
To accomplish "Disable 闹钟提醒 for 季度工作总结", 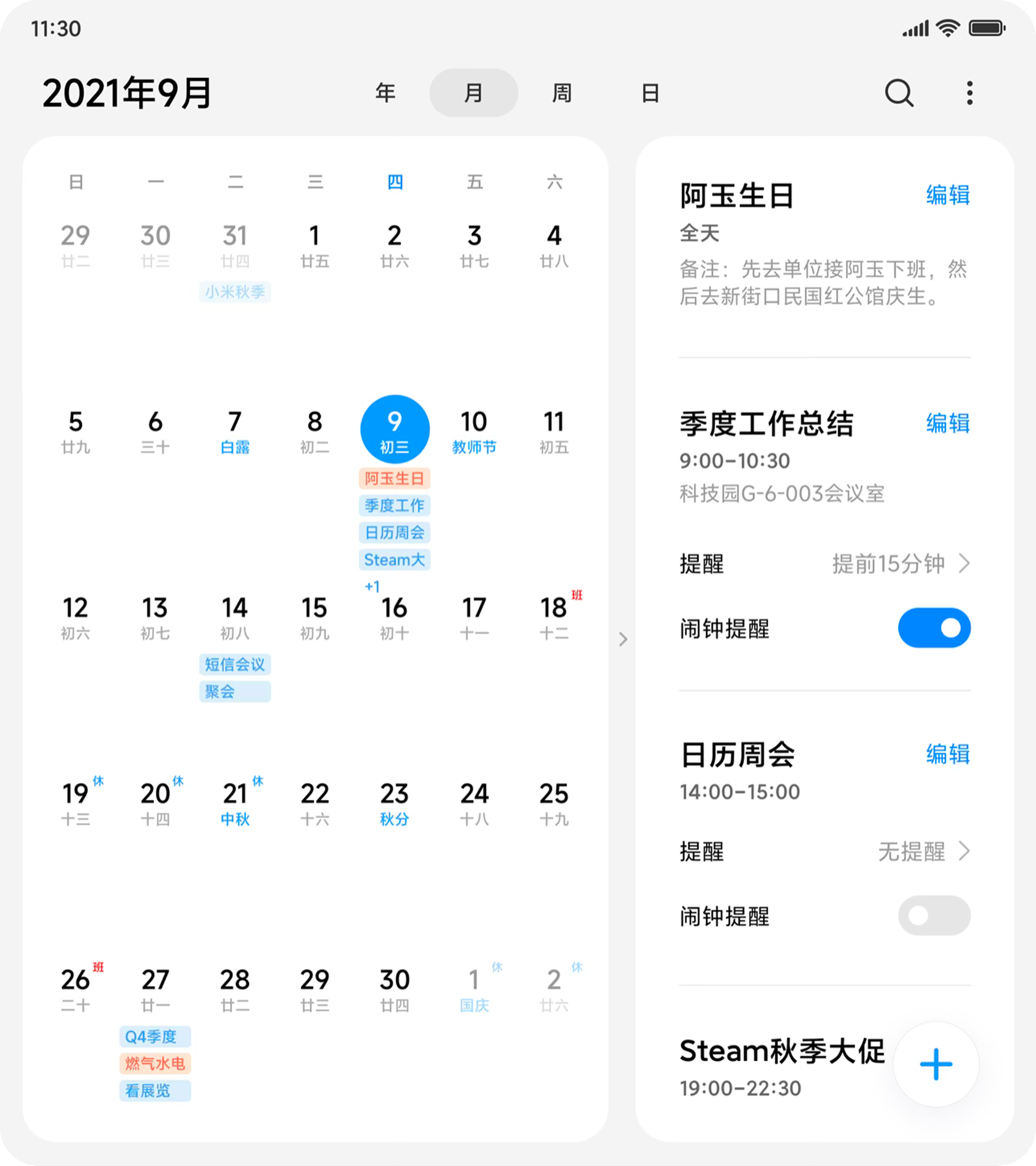I will pyautogui.click(x=934, y=628).
